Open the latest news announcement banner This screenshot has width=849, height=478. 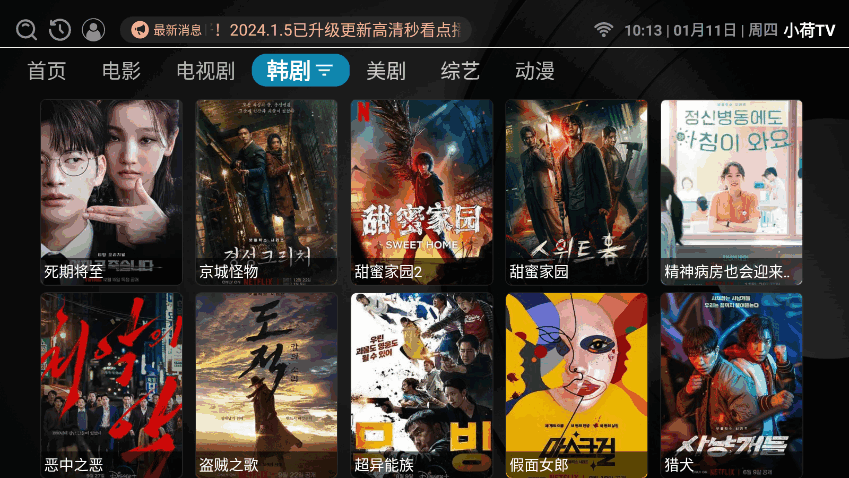click(296, 30)
